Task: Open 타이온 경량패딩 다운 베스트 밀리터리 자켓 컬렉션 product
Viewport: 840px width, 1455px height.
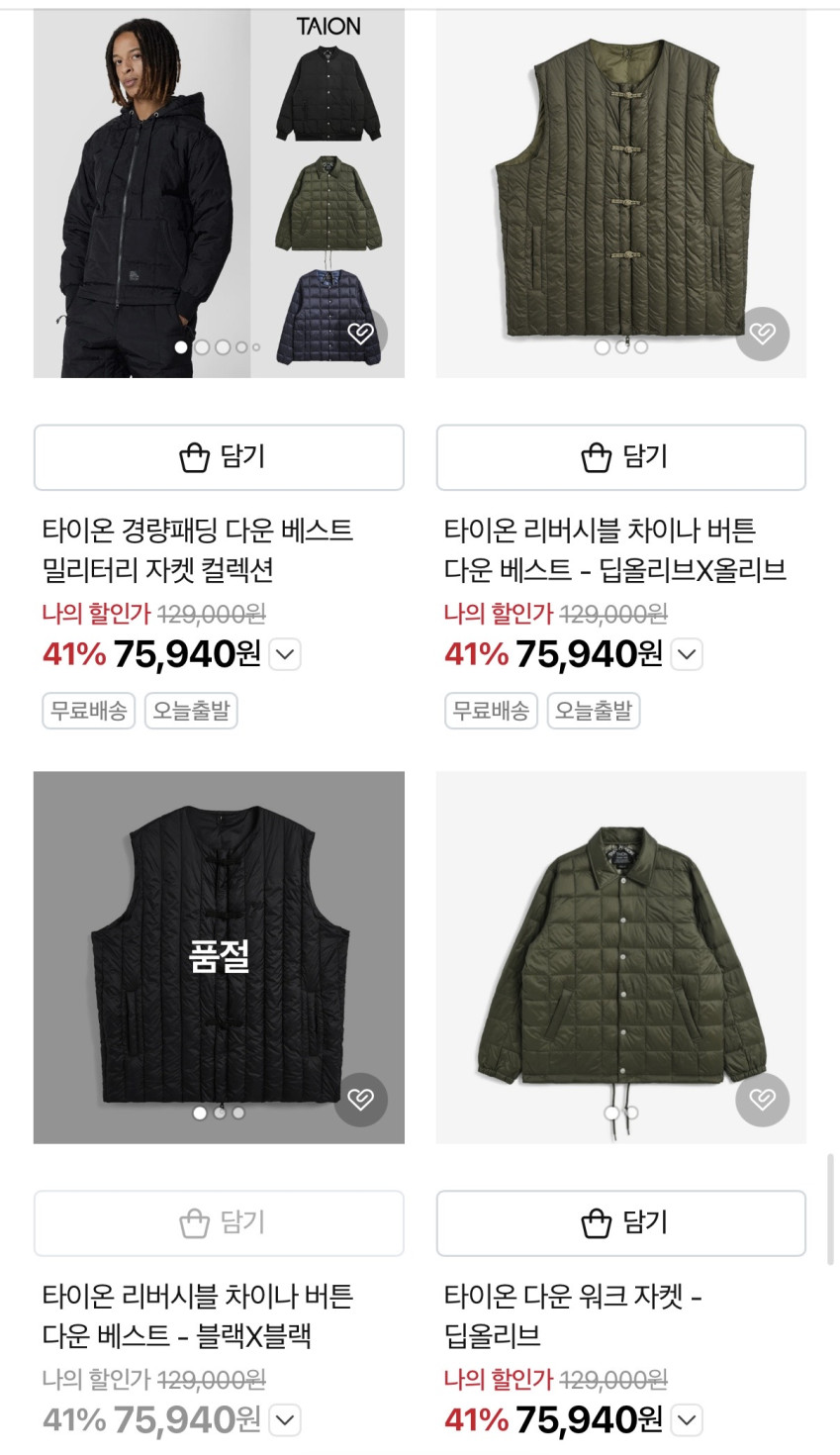Action: click(197, 549)
